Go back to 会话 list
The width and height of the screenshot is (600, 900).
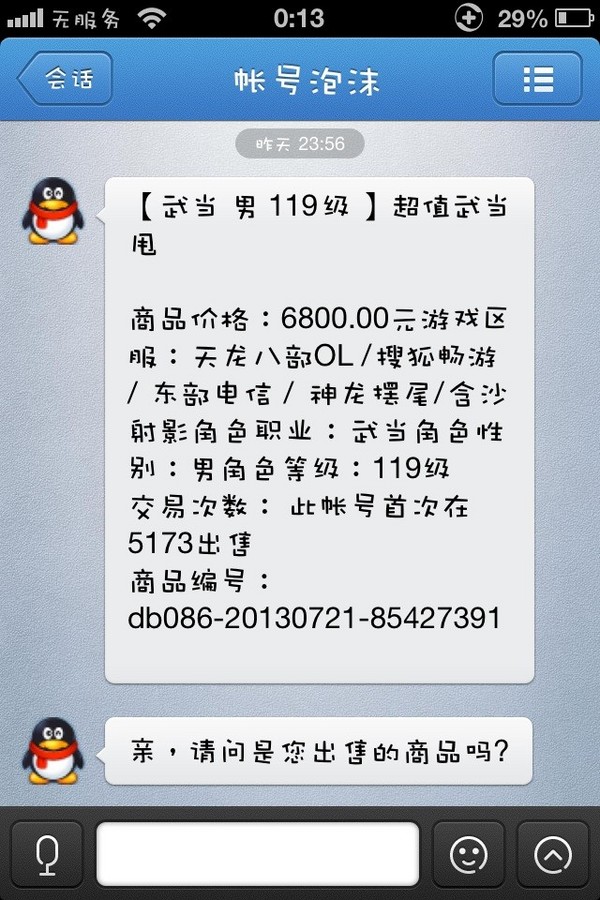pyautogui.click(x=65, y=79)
